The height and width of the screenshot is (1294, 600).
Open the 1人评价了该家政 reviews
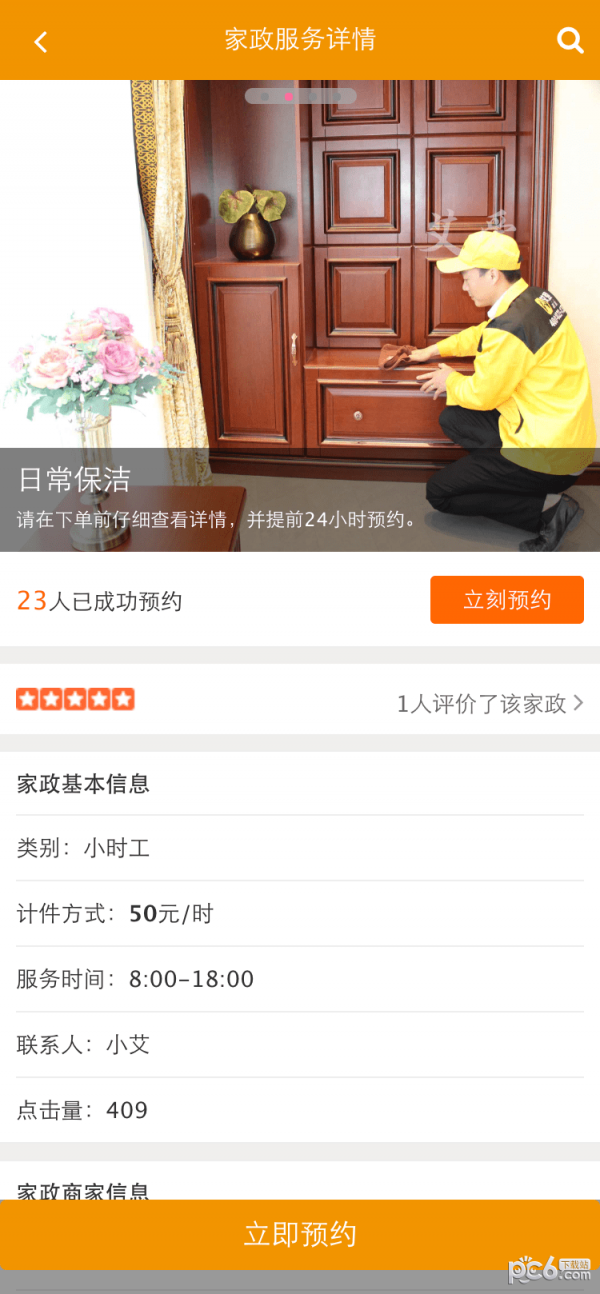click(x=489, y=704)
